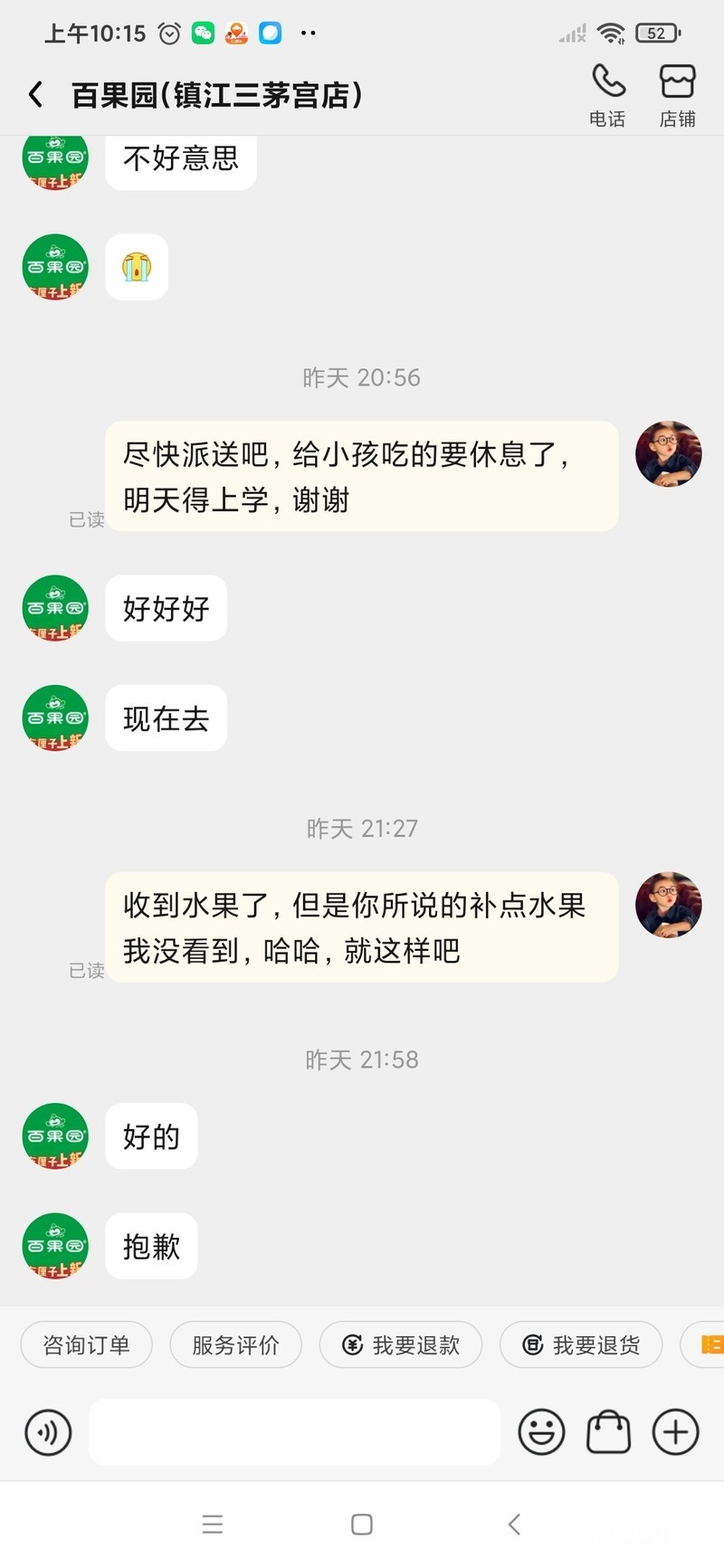724x1568 pixels.
Task: Focus the message text field
Action: 294,1432
